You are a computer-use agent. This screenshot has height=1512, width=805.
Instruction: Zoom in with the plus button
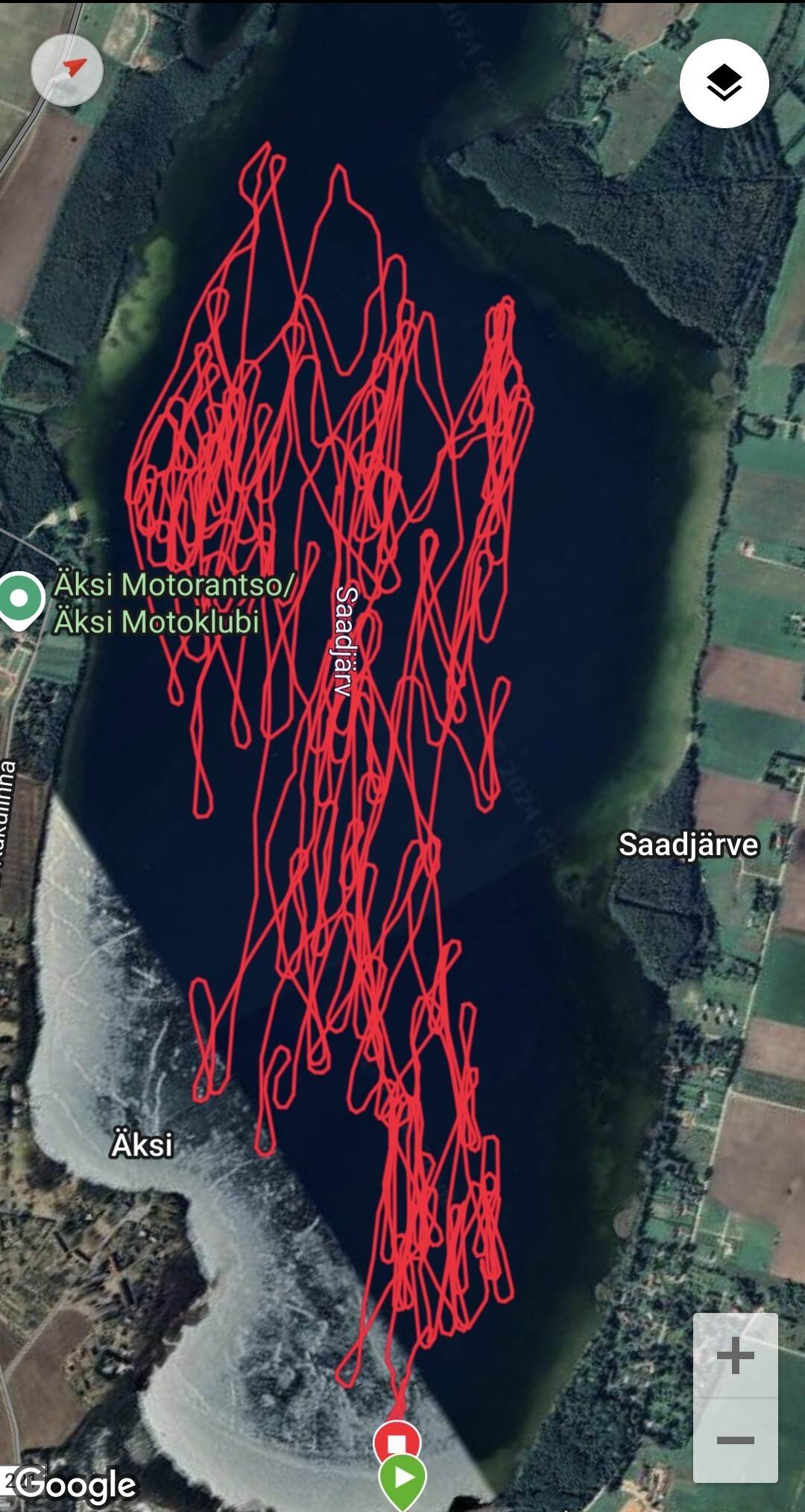(735, 1355)
